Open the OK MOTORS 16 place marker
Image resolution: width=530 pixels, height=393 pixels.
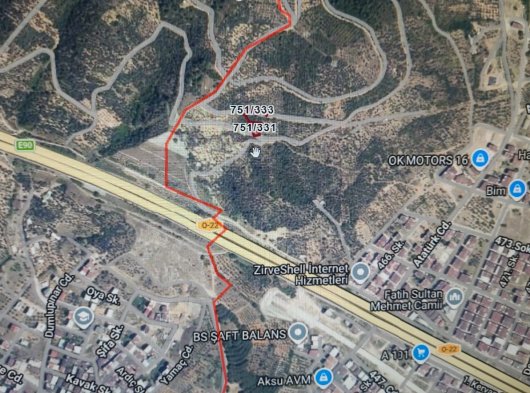481,159
